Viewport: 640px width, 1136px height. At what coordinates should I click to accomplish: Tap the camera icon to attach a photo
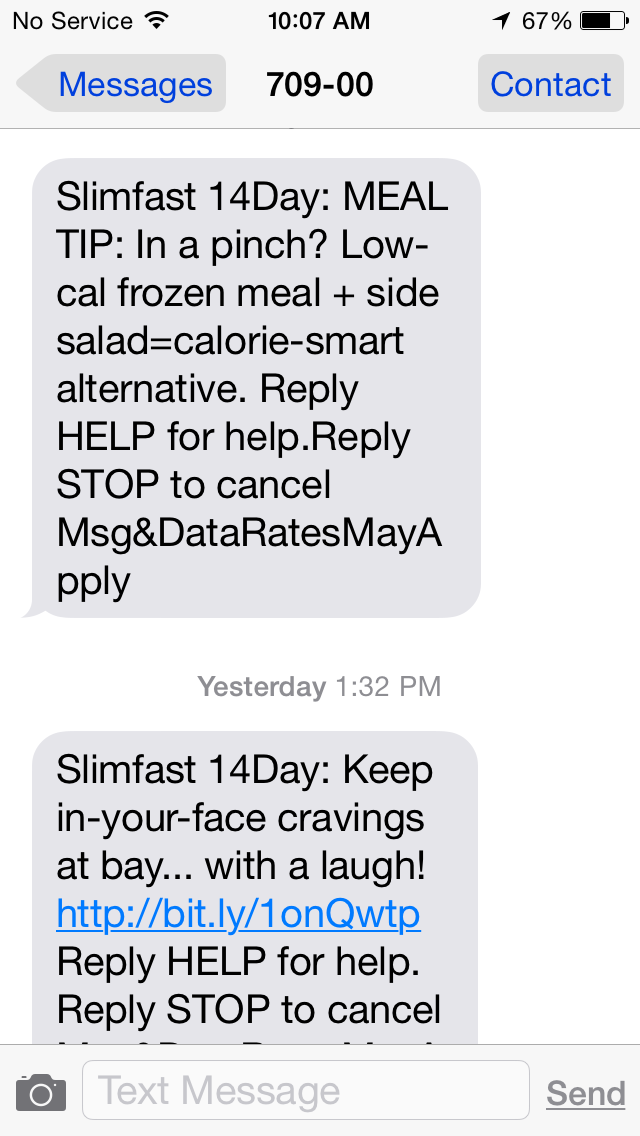coord(41,1091)
